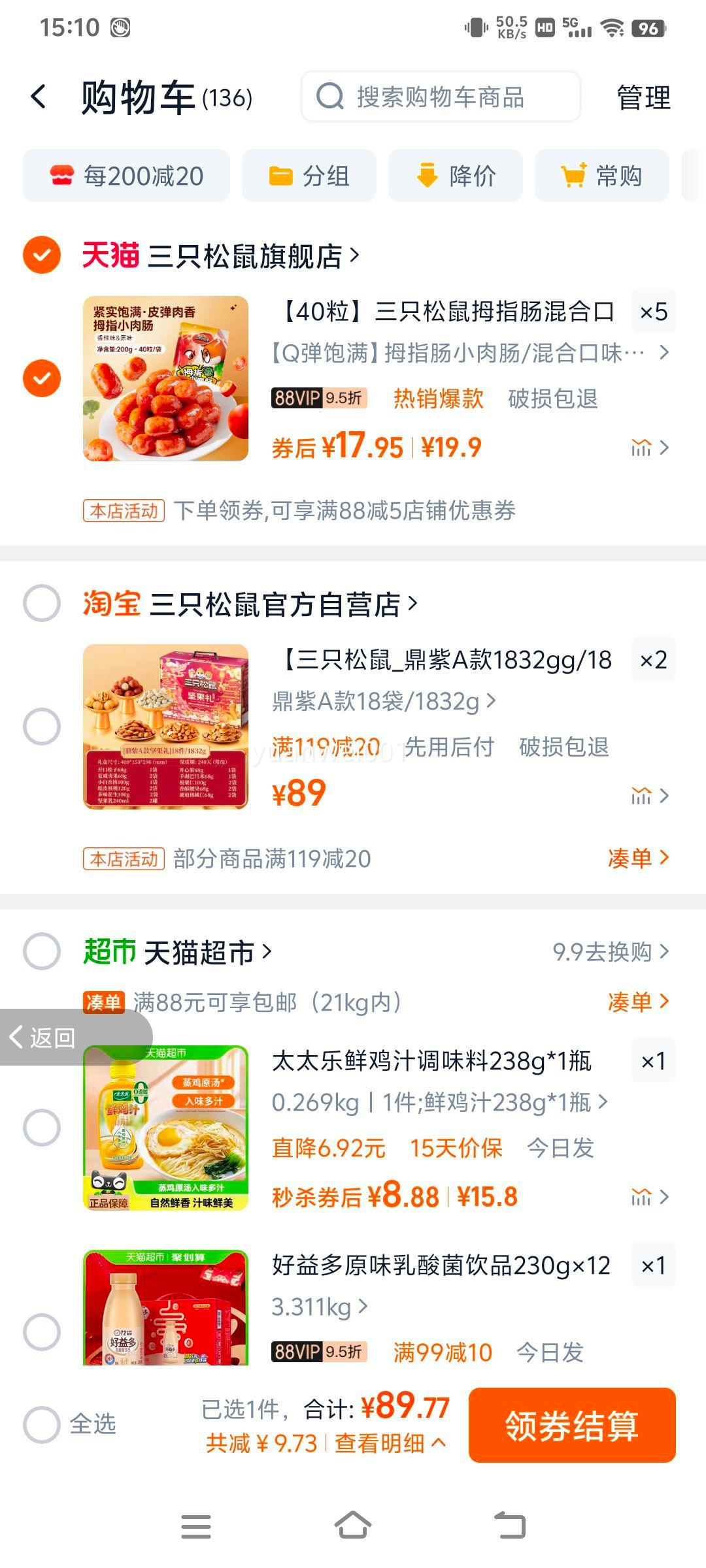Select the 分组 chip
The width and height of the screenshot is (706, 1568).
[x=309, y=176]
